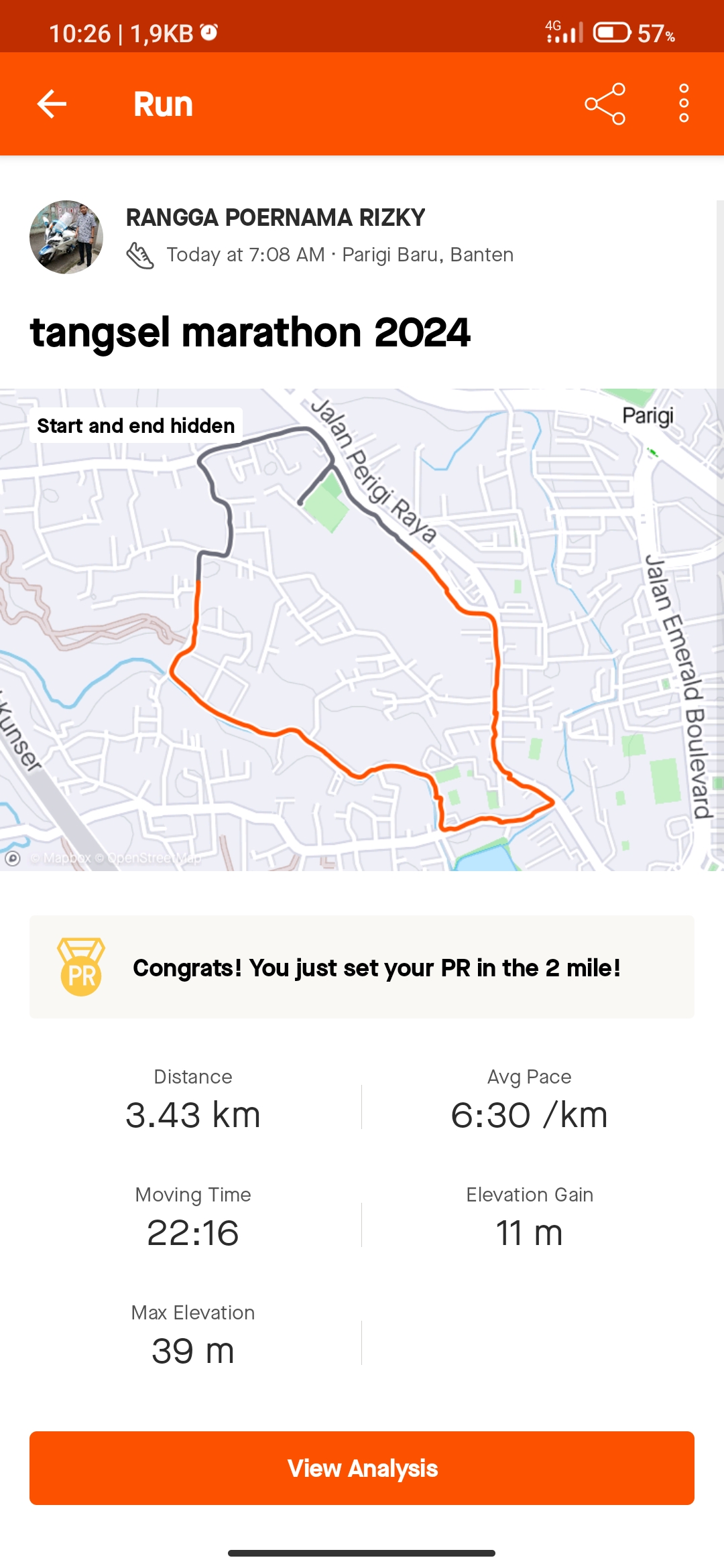
Task: Open the three-dot overflow menu
Action: pos(684,104)
